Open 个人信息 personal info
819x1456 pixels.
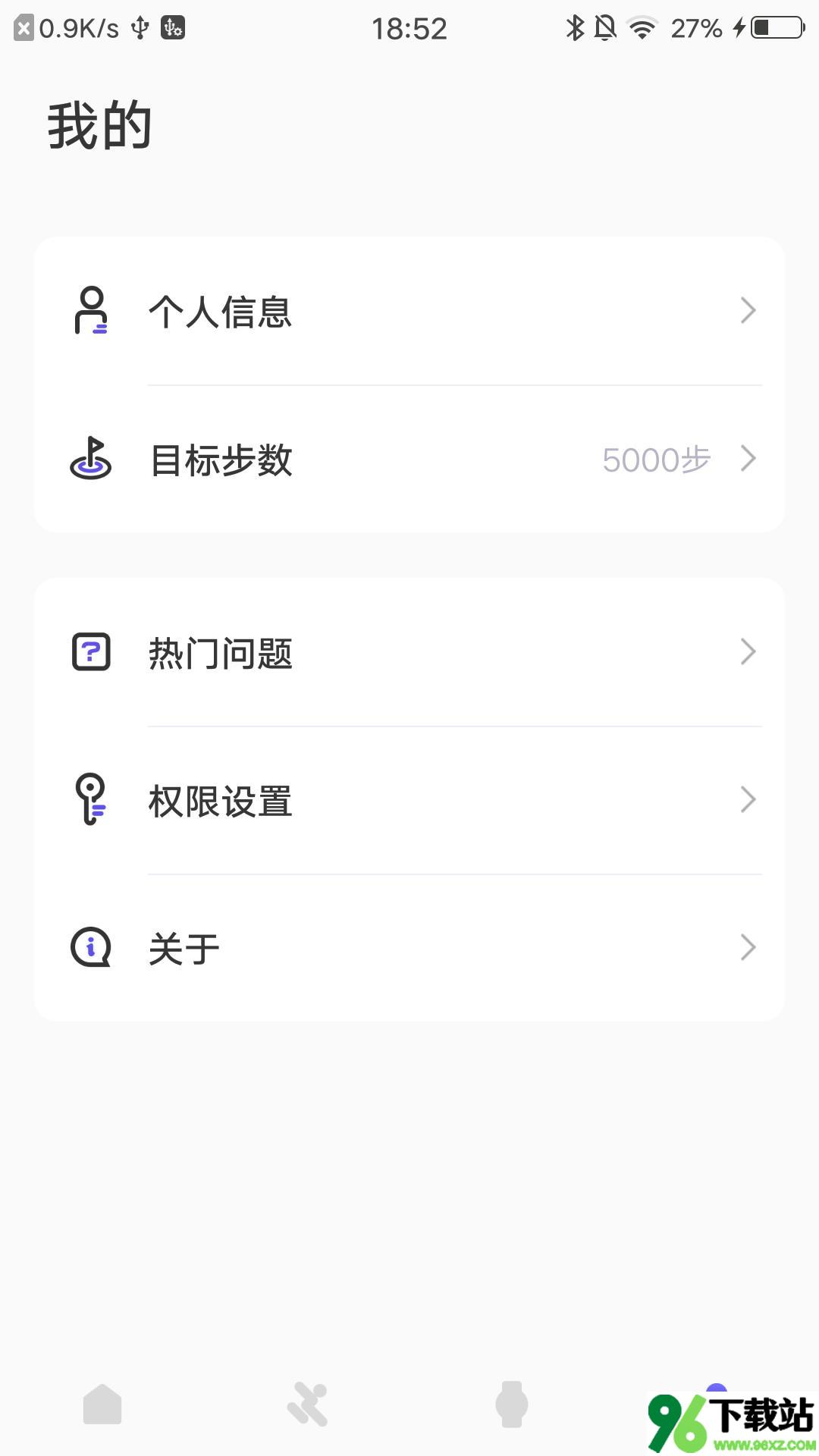click(409, 311)
